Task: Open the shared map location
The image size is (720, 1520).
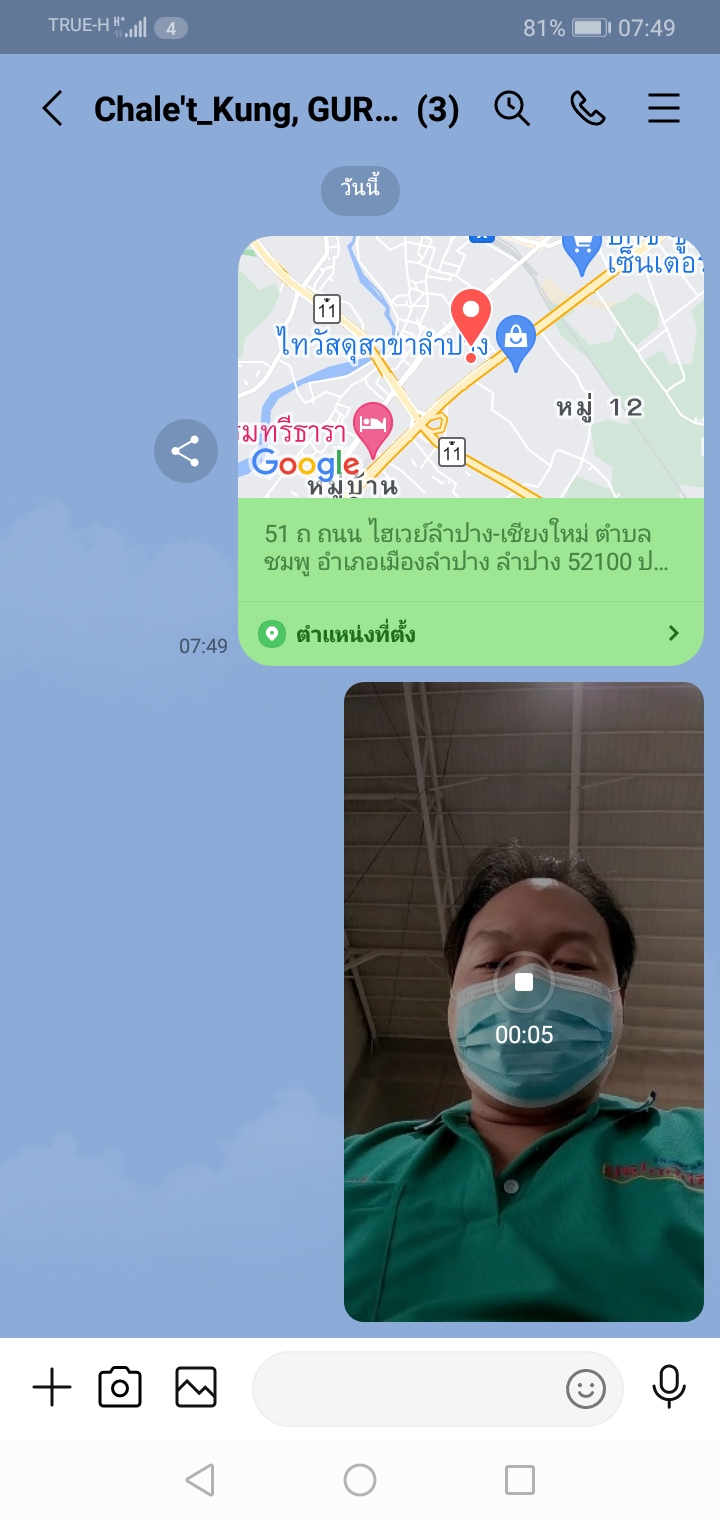Action: (470, 367)
